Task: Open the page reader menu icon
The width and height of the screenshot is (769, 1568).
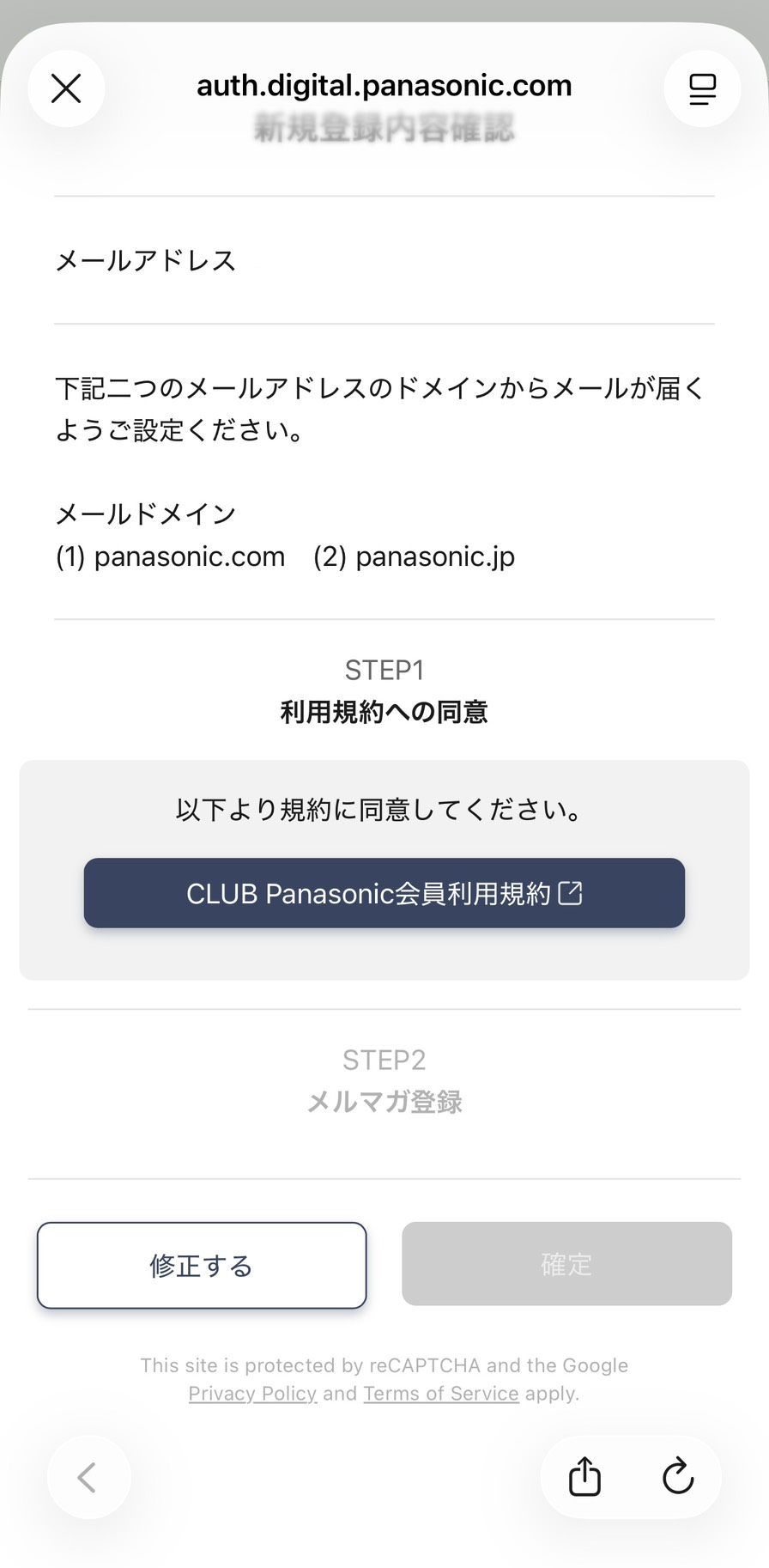Action: [702, 88]
